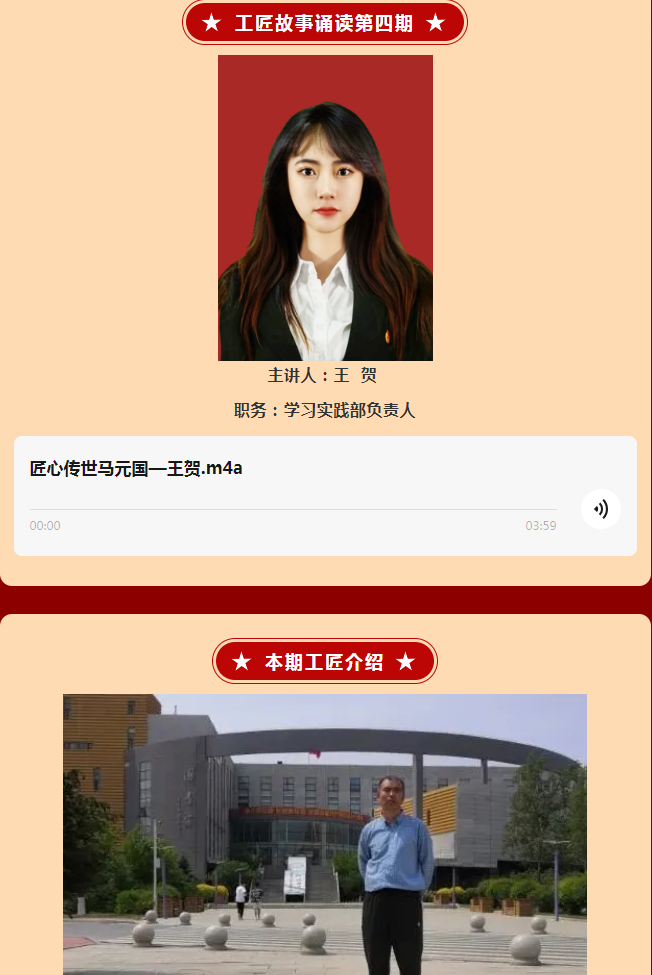
Task: Play the 匠心传世马元国 audio clip
Action: pos(600,509)
